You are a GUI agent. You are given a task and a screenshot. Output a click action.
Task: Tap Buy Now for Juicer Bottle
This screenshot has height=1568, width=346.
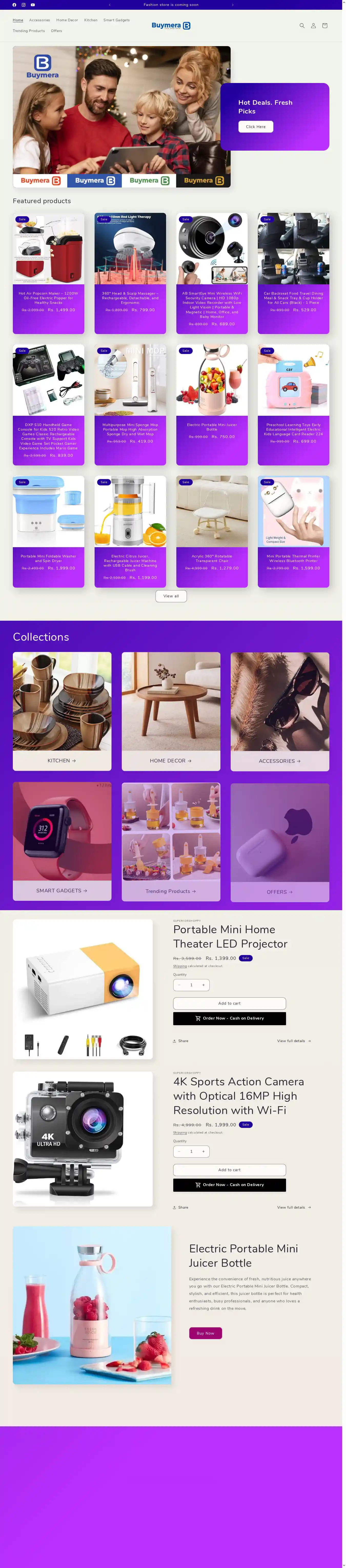[205, 1333]
